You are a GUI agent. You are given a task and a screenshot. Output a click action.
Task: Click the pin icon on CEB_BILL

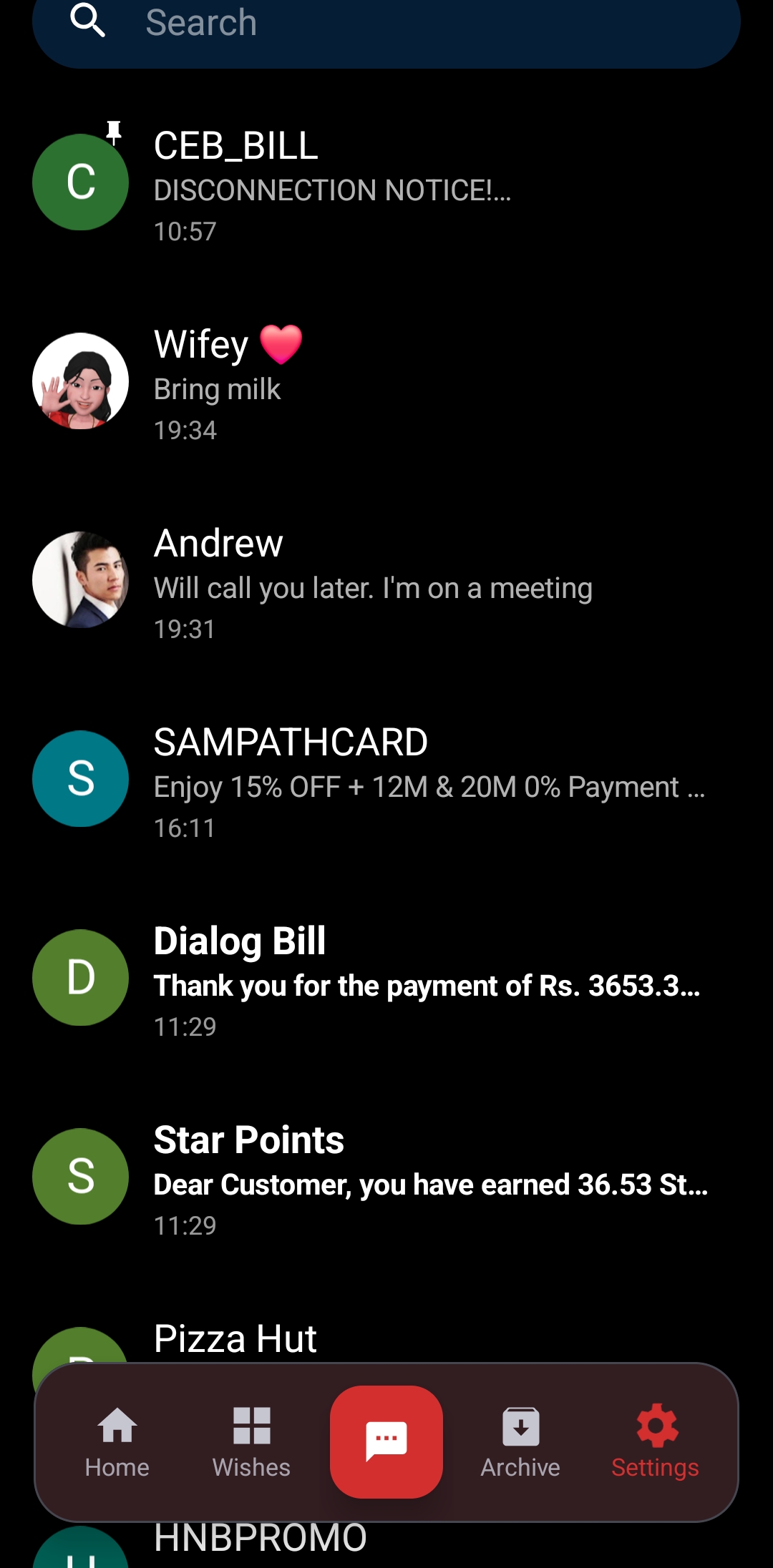(113, 131)
